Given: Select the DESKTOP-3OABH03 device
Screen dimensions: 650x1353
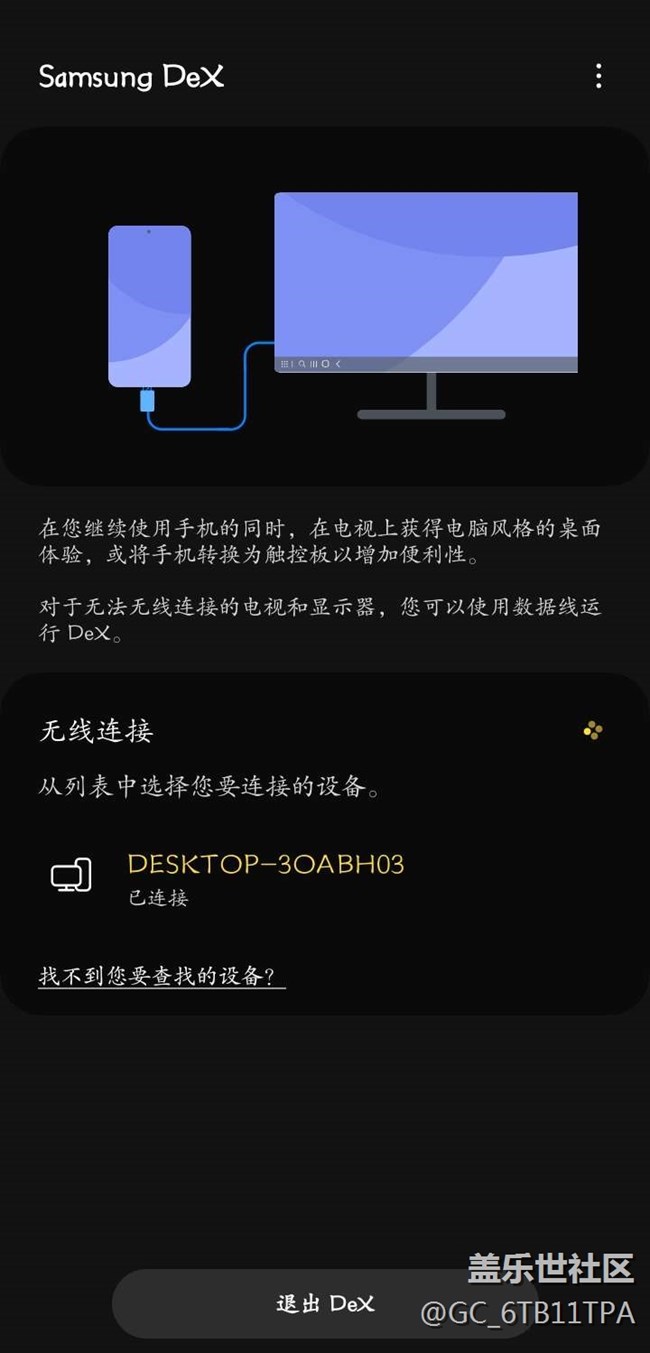Looking at the screenshot, I should (x=325, y=878).
